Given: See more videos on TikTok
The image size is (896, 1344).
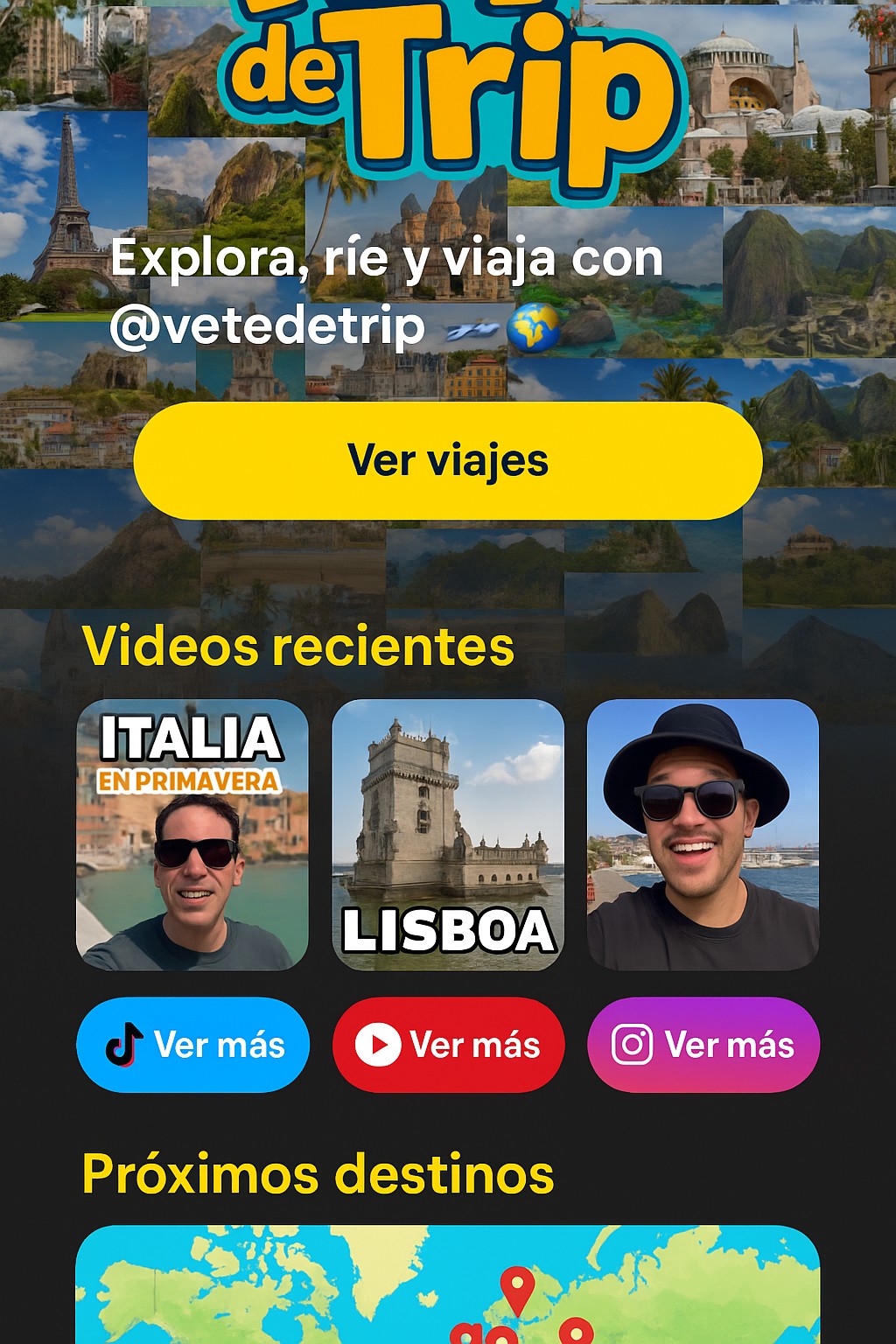Looking at the screenshot, I should tap(192, 1045).
